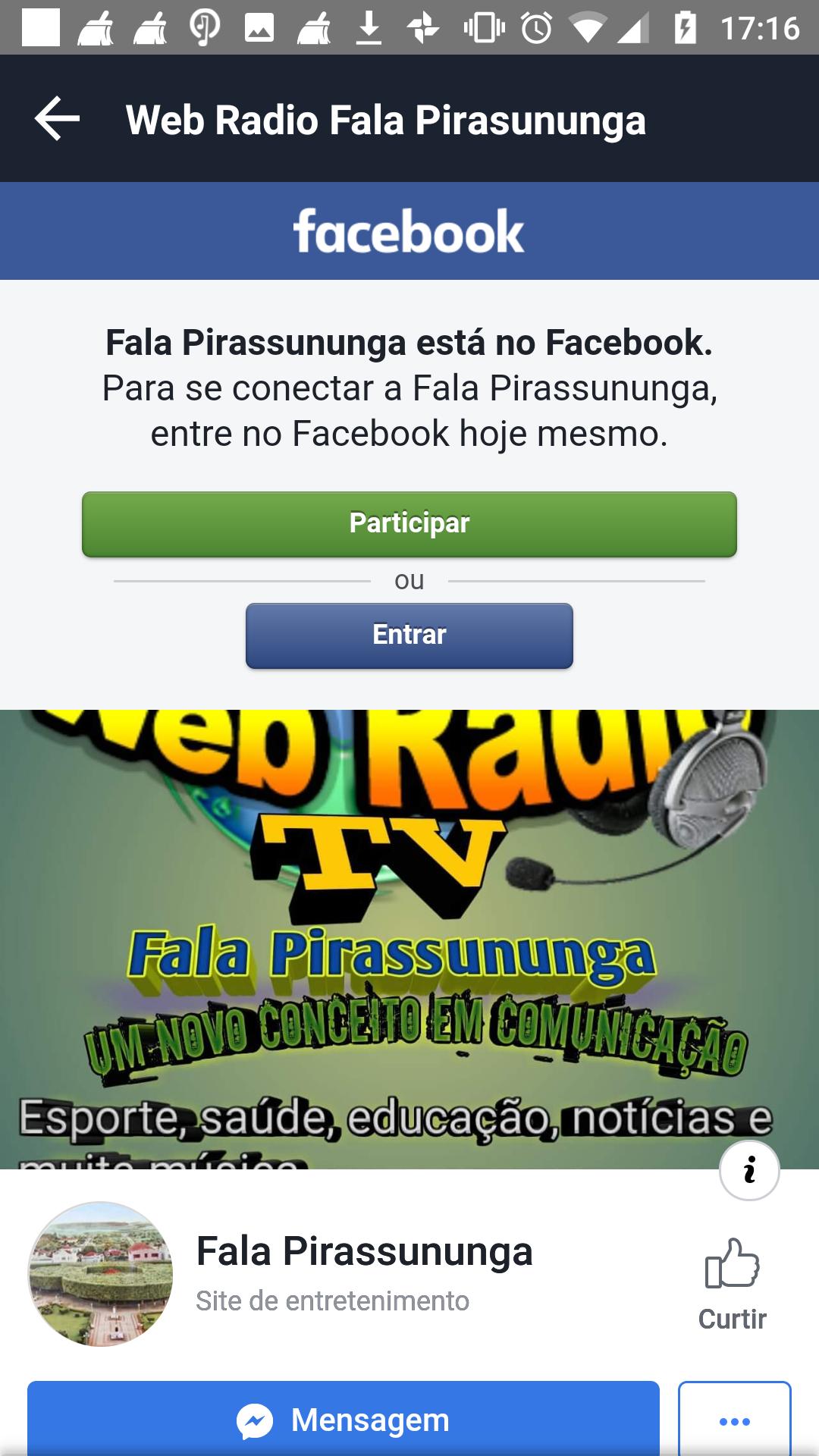Image resolution: width=819 pixels, height=1456 pixels.
Task: Like the page with Curtir
Action: tap(732, 1283)
